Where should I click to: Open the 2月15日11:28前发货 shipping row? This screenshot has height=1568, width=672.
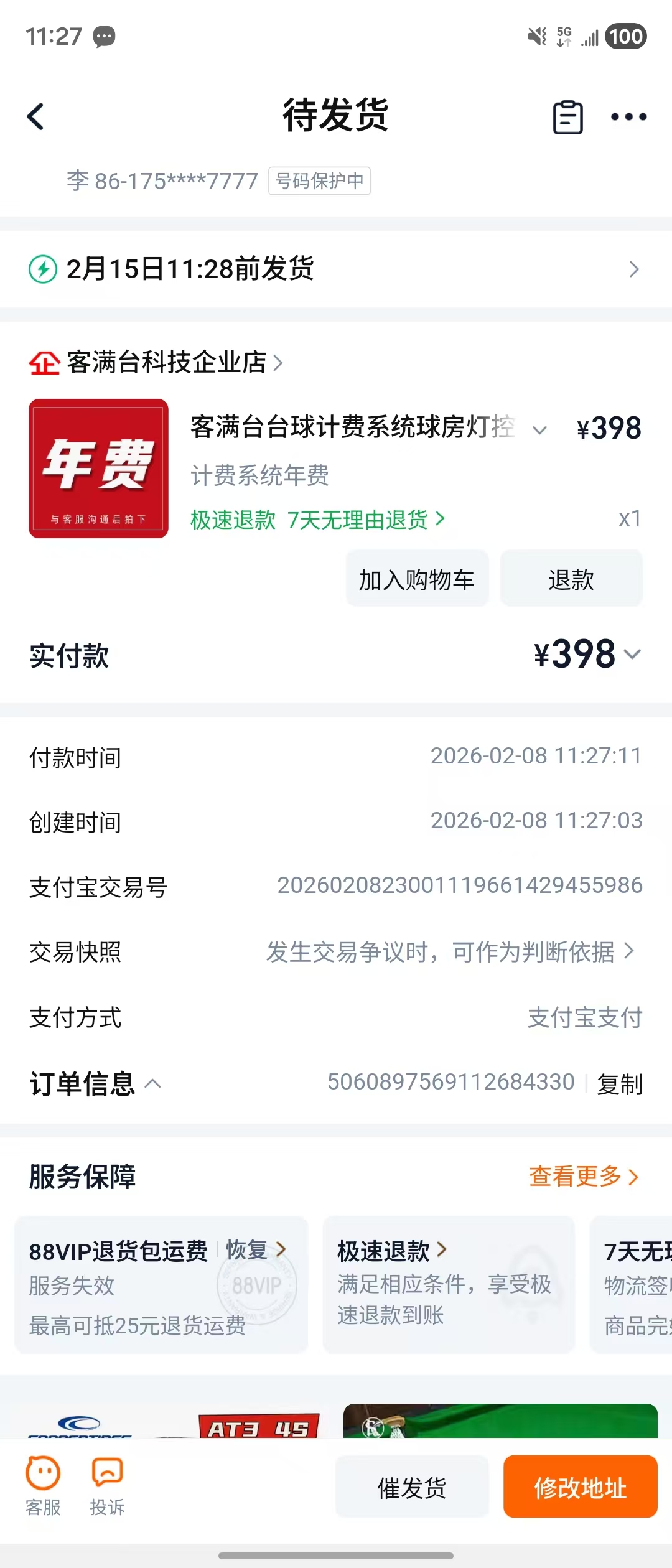(336, 269)
